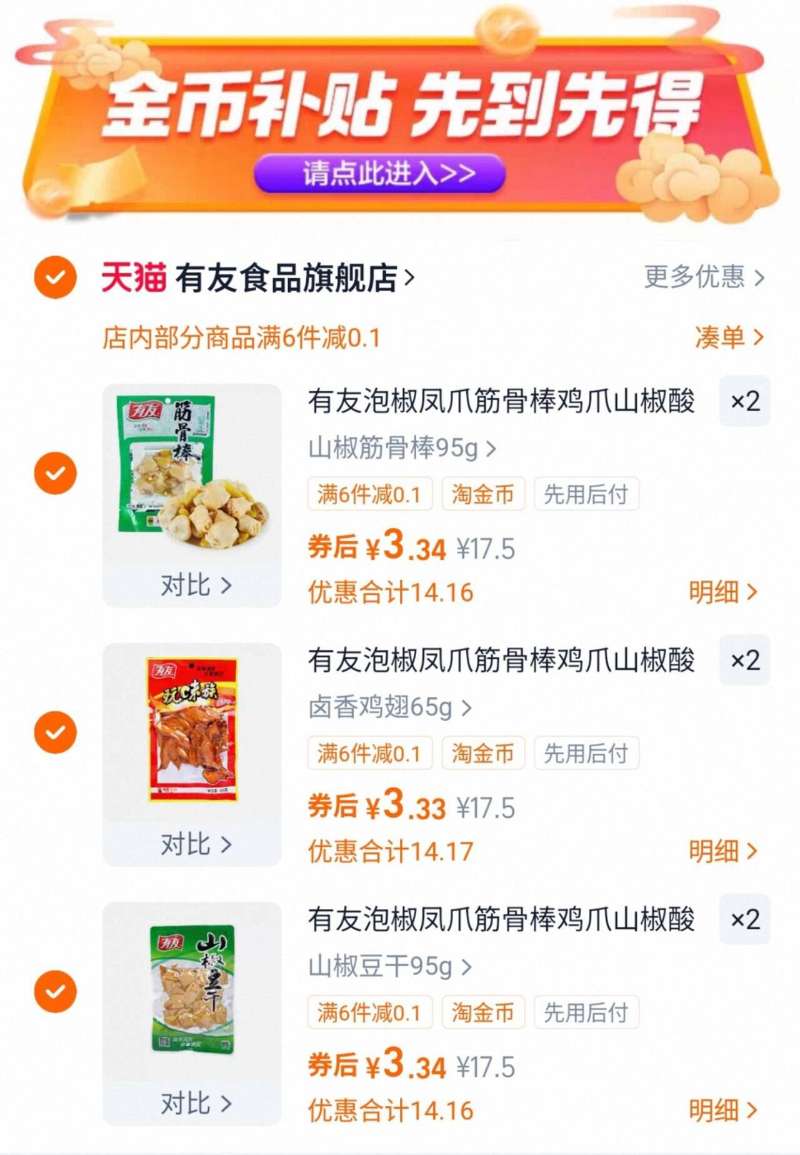The height and width of the screenshot is (1155, 800).
Task: Click 满6件减0.1 tag on 卤香鸡翅 item
Action: coord(368,754)
